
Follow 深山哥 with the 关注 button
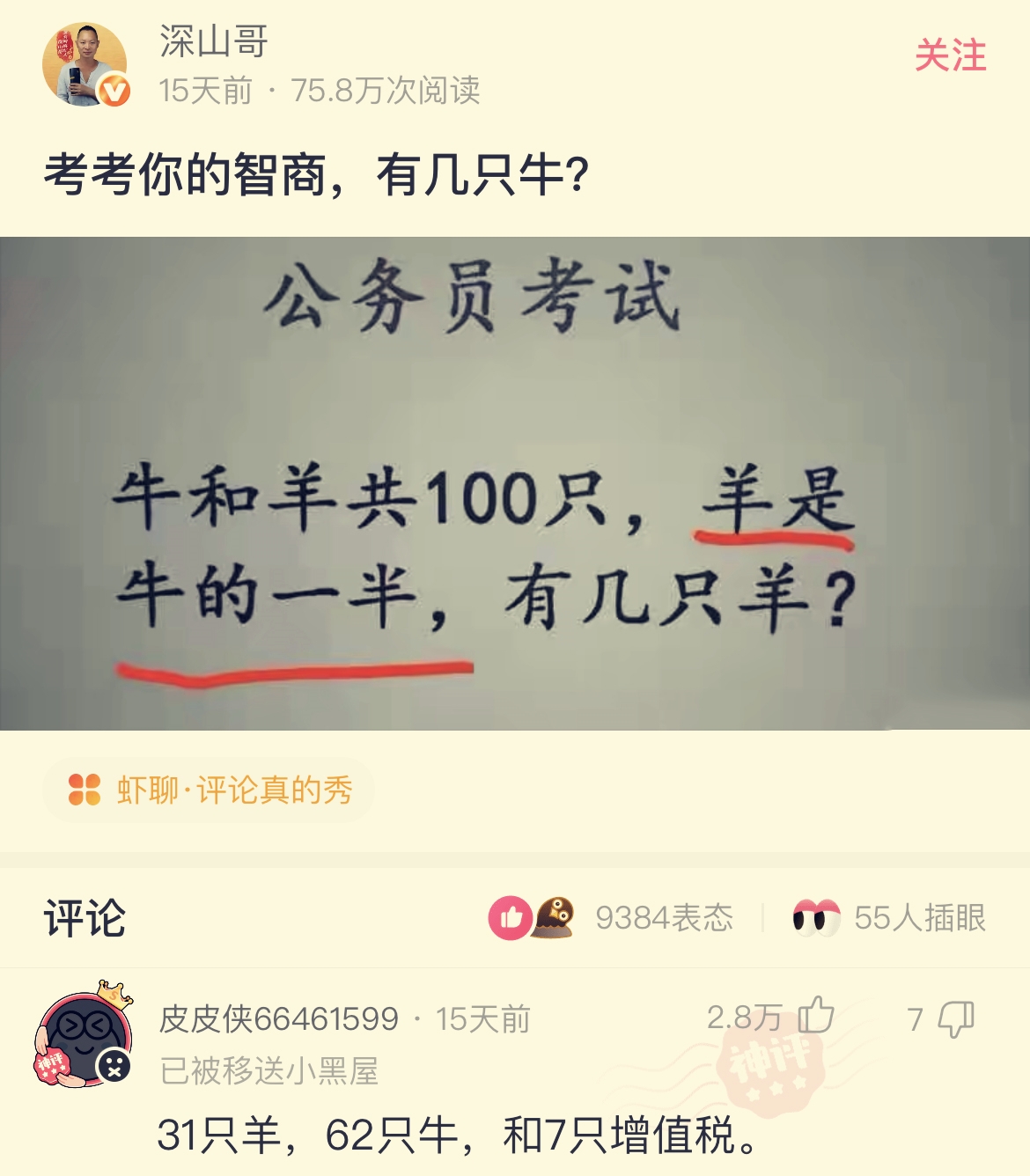click(x=950, y=56)
